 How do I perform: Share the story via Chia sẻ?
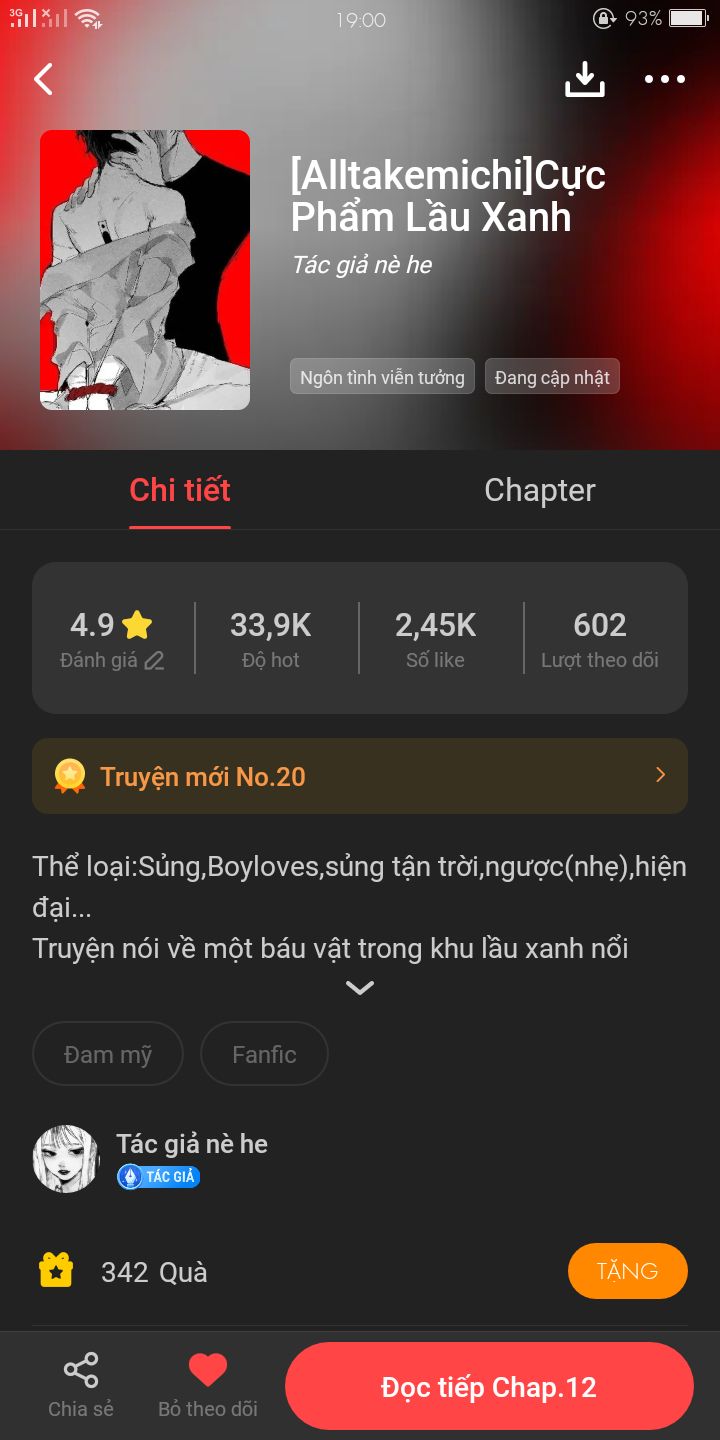81,1385
